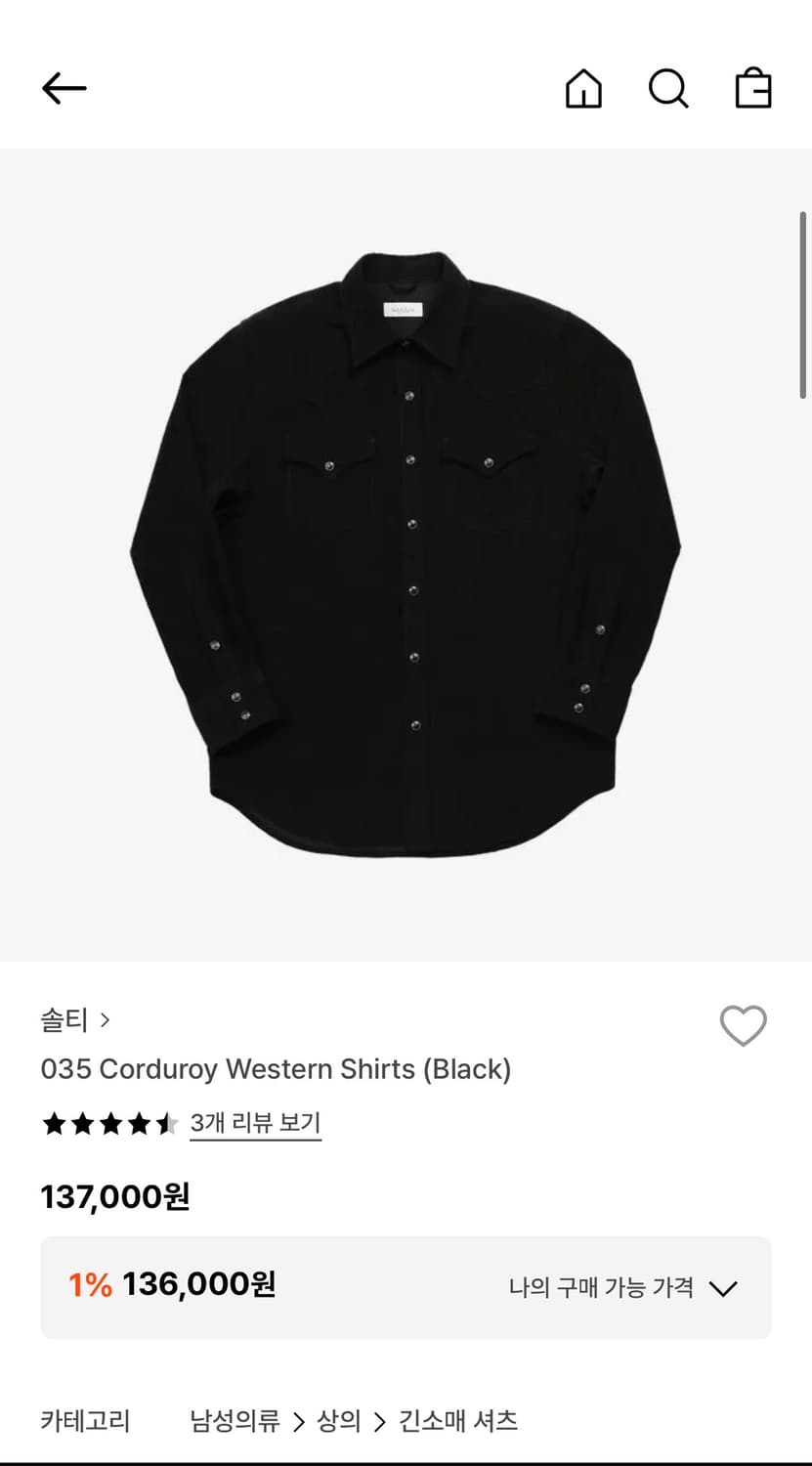
Task: Toggle the wishlist heart for this shirt
Action: pos(743,1026)
